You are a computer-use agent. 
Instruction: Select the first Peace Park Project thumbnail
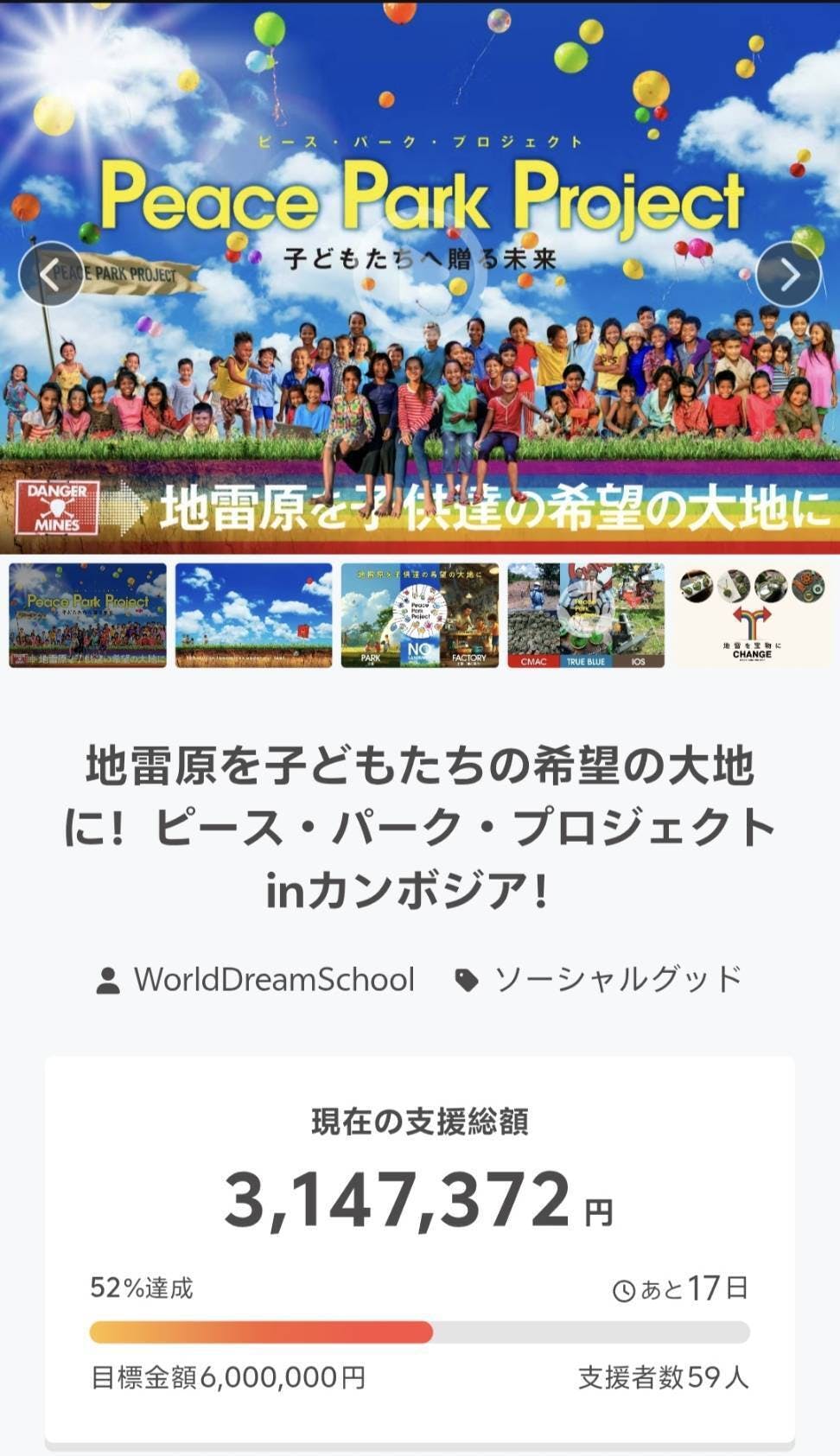click(x=87, y=615)
